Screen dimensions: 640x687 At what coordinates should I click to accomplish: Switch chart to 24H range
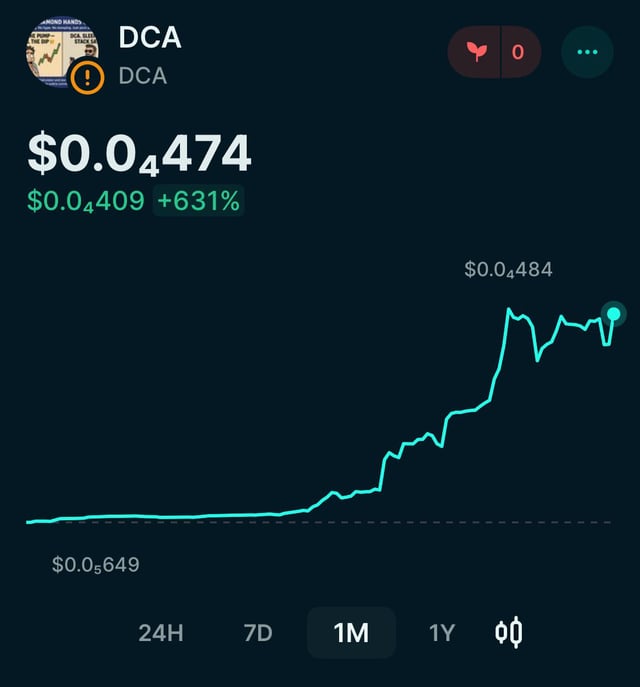tap(161, 633)
